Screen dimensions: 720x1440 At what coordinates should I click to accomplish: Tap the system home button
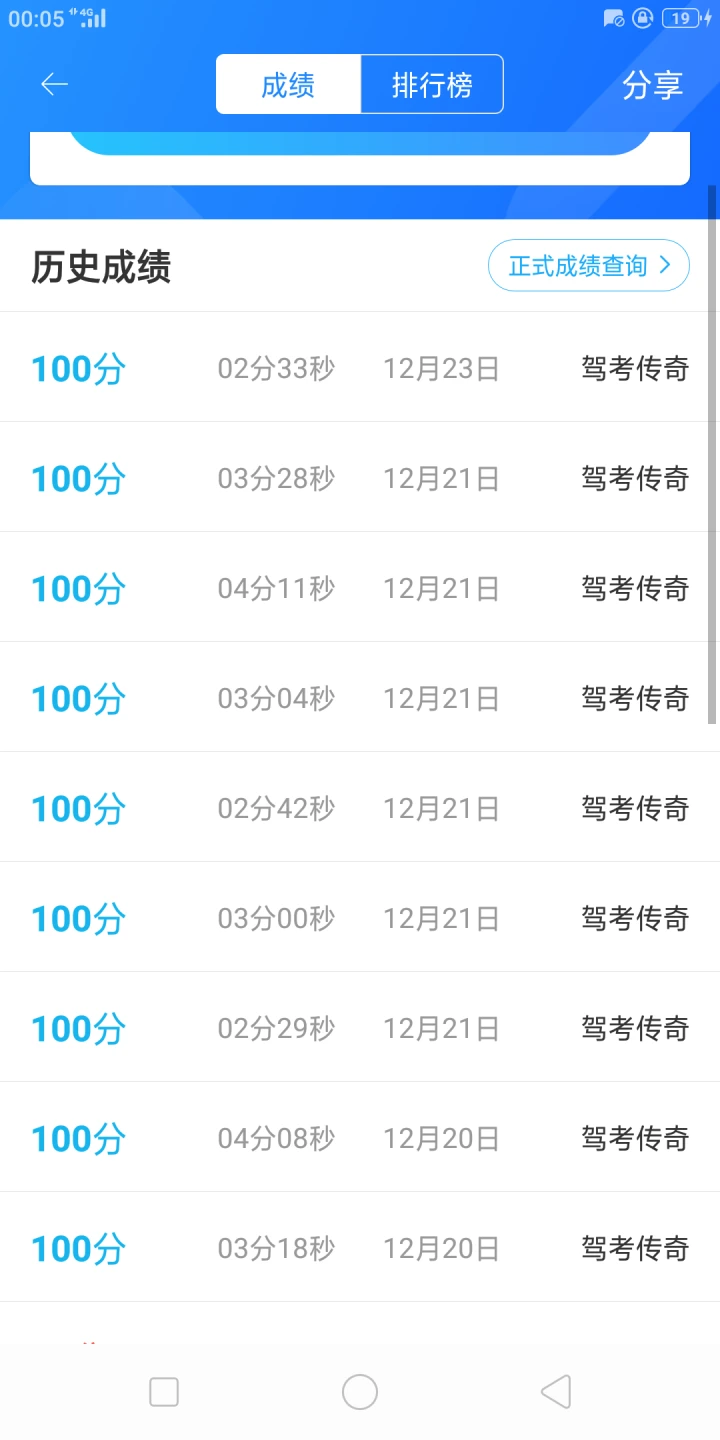point(360,1392)
